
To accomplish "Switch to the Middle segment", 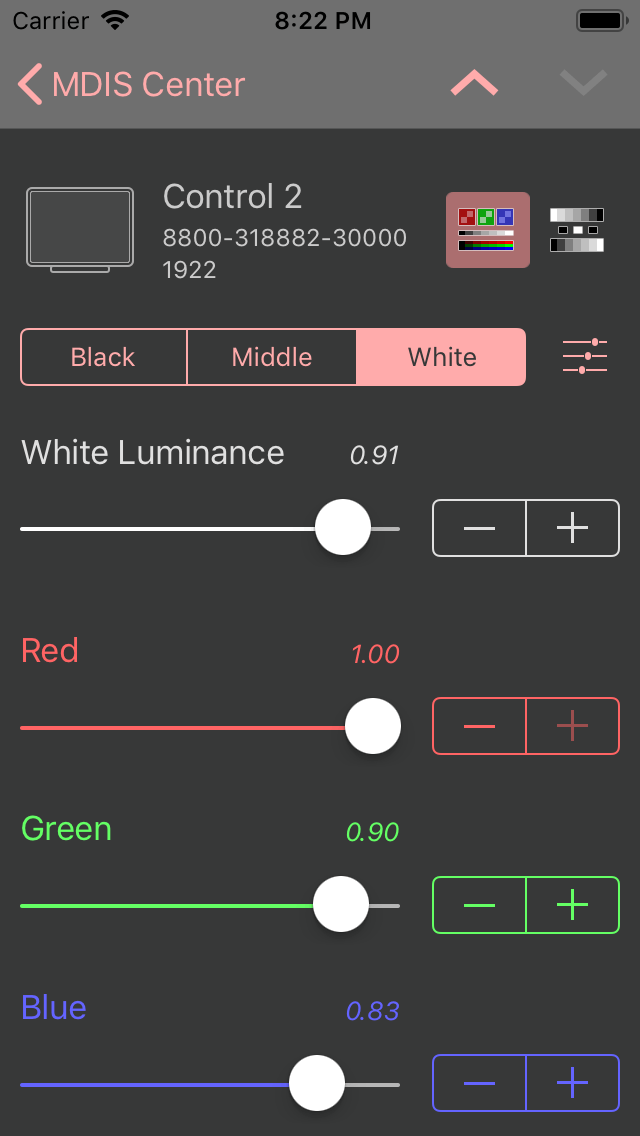I will (x=271, y=357).
